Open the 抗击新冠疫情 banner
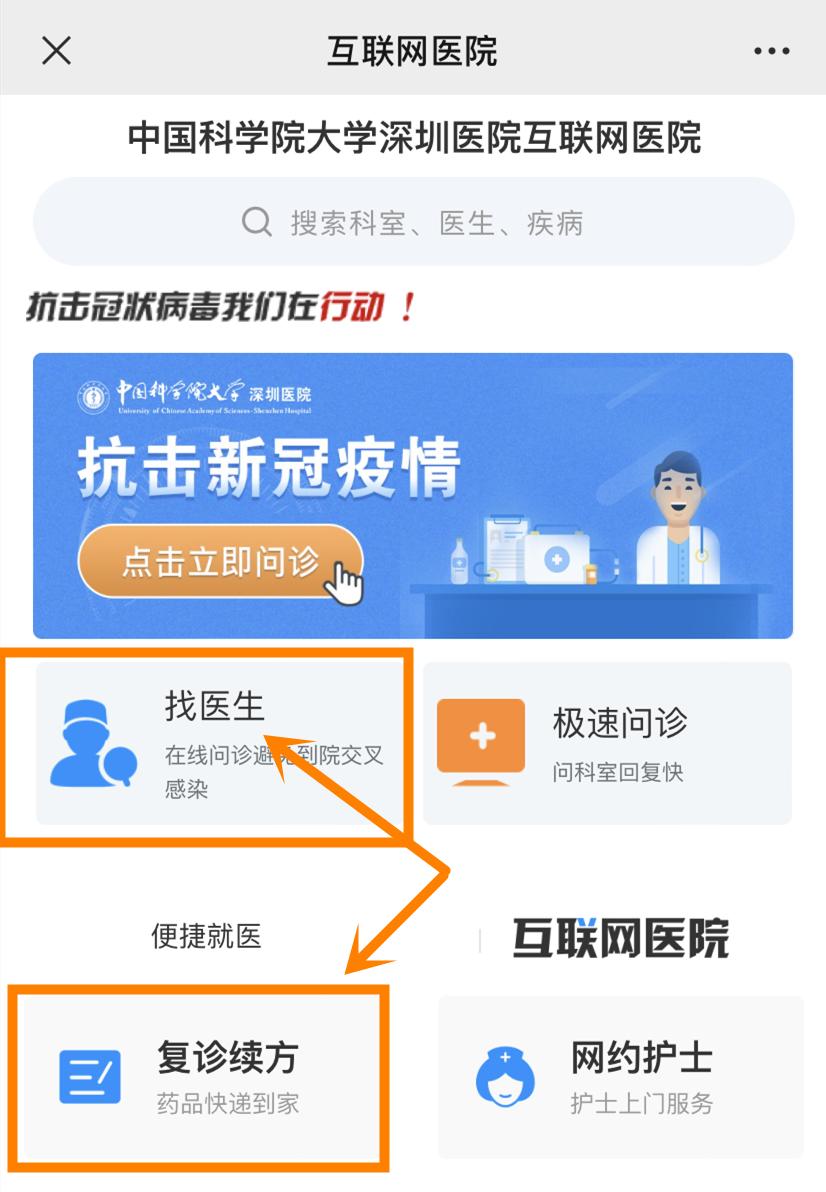 [413, 495]
